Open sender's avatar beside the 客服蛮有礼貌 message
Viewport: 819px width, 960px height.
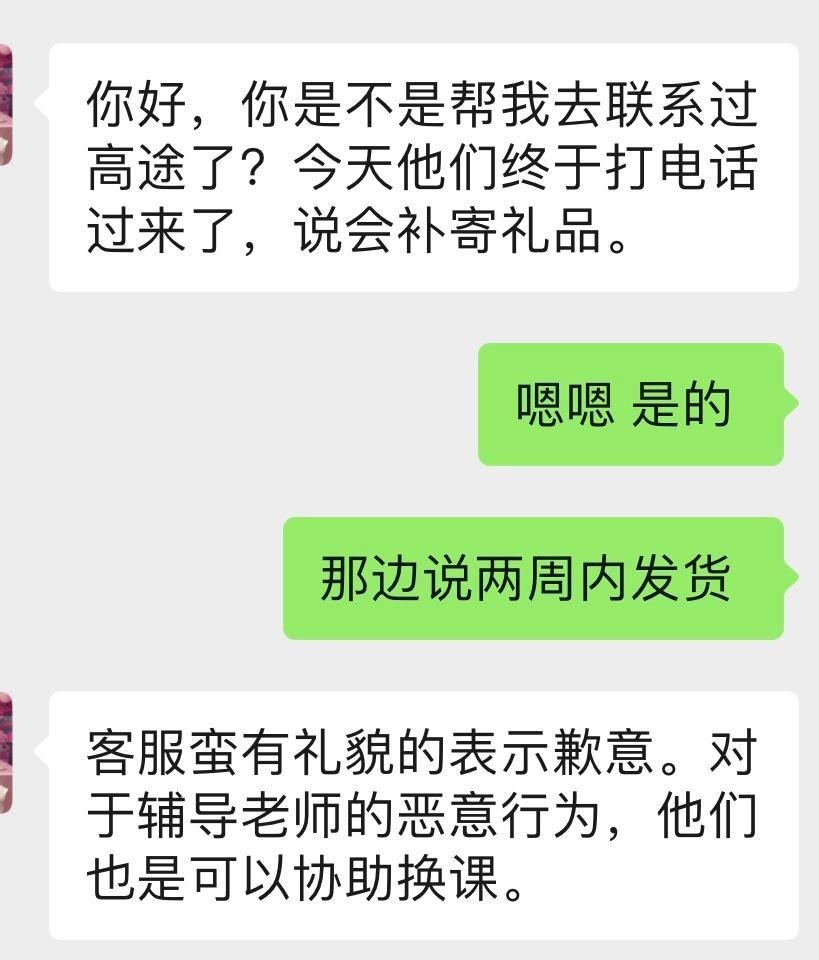(x=6, y=753)
